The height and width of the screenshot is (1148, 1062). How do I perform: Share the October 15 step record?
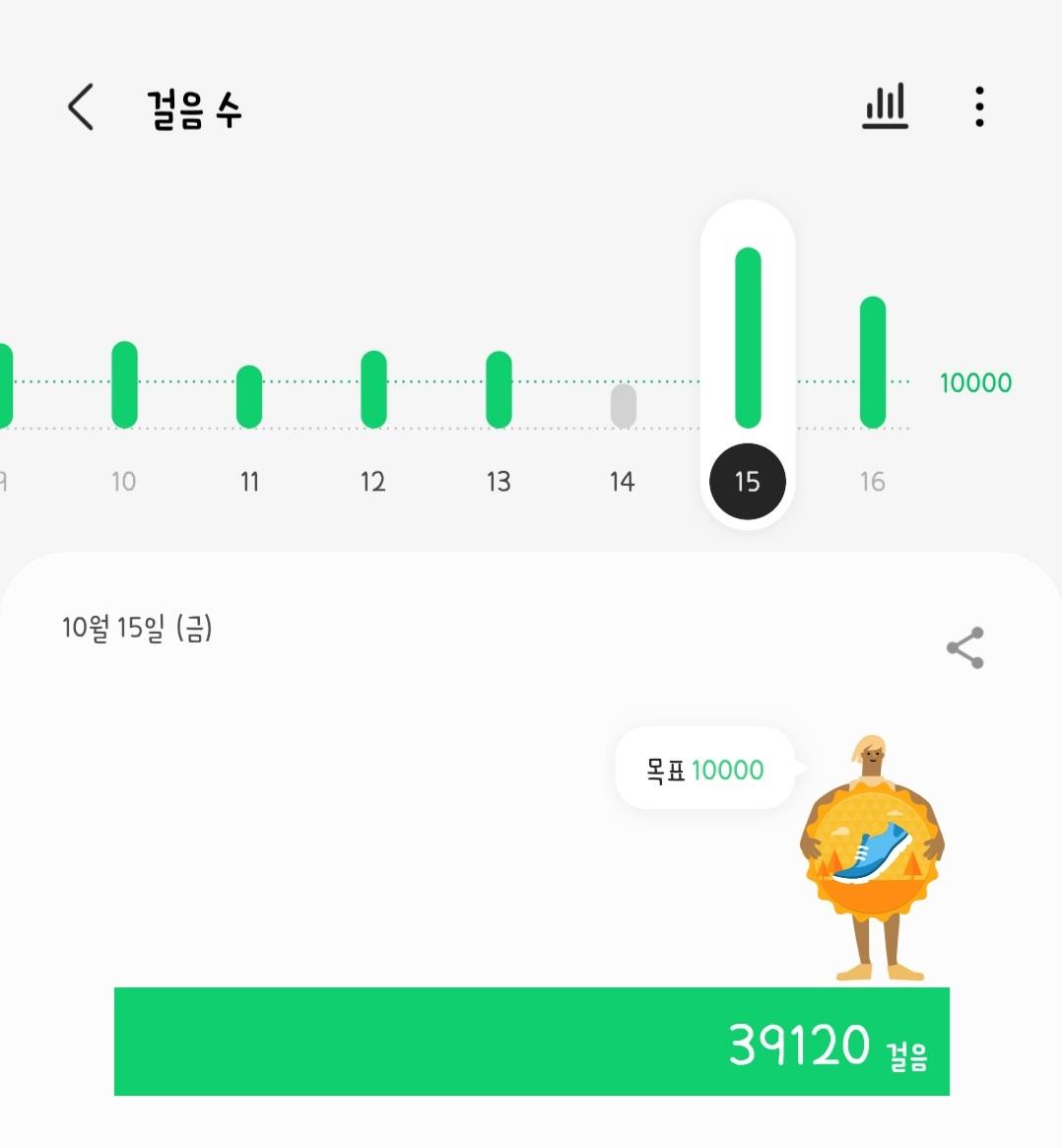click(964, 647)
